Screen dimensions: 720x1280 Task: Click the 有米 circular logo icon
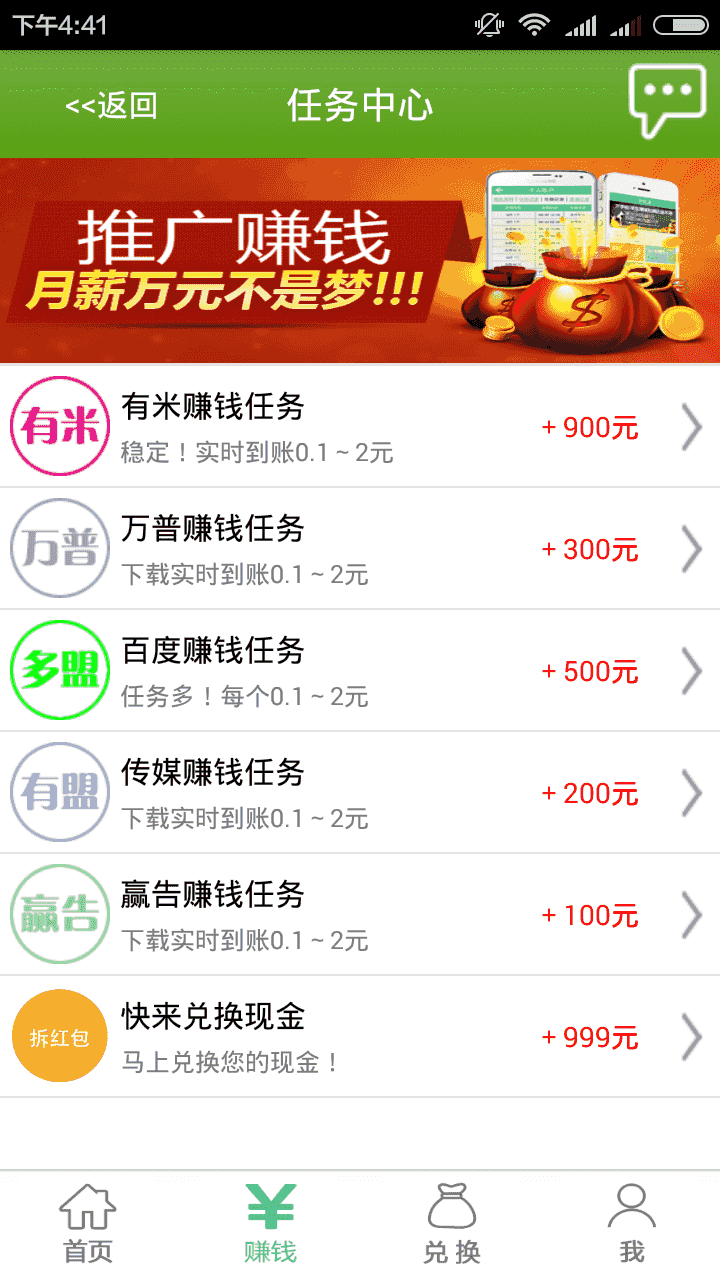[x=59, y=426]
